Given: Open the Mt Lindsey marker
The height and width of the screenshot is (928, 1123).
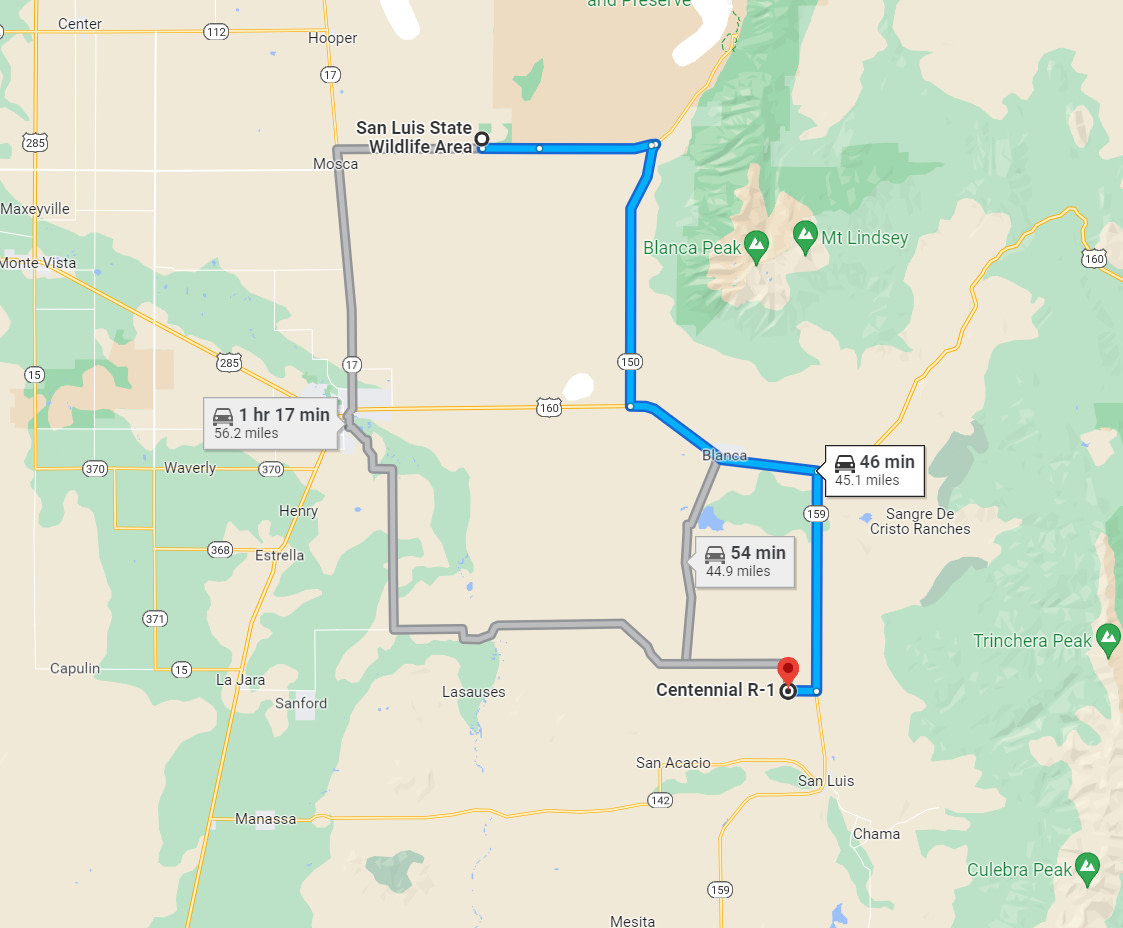Looking at the screenshot, I should (805, 236).
